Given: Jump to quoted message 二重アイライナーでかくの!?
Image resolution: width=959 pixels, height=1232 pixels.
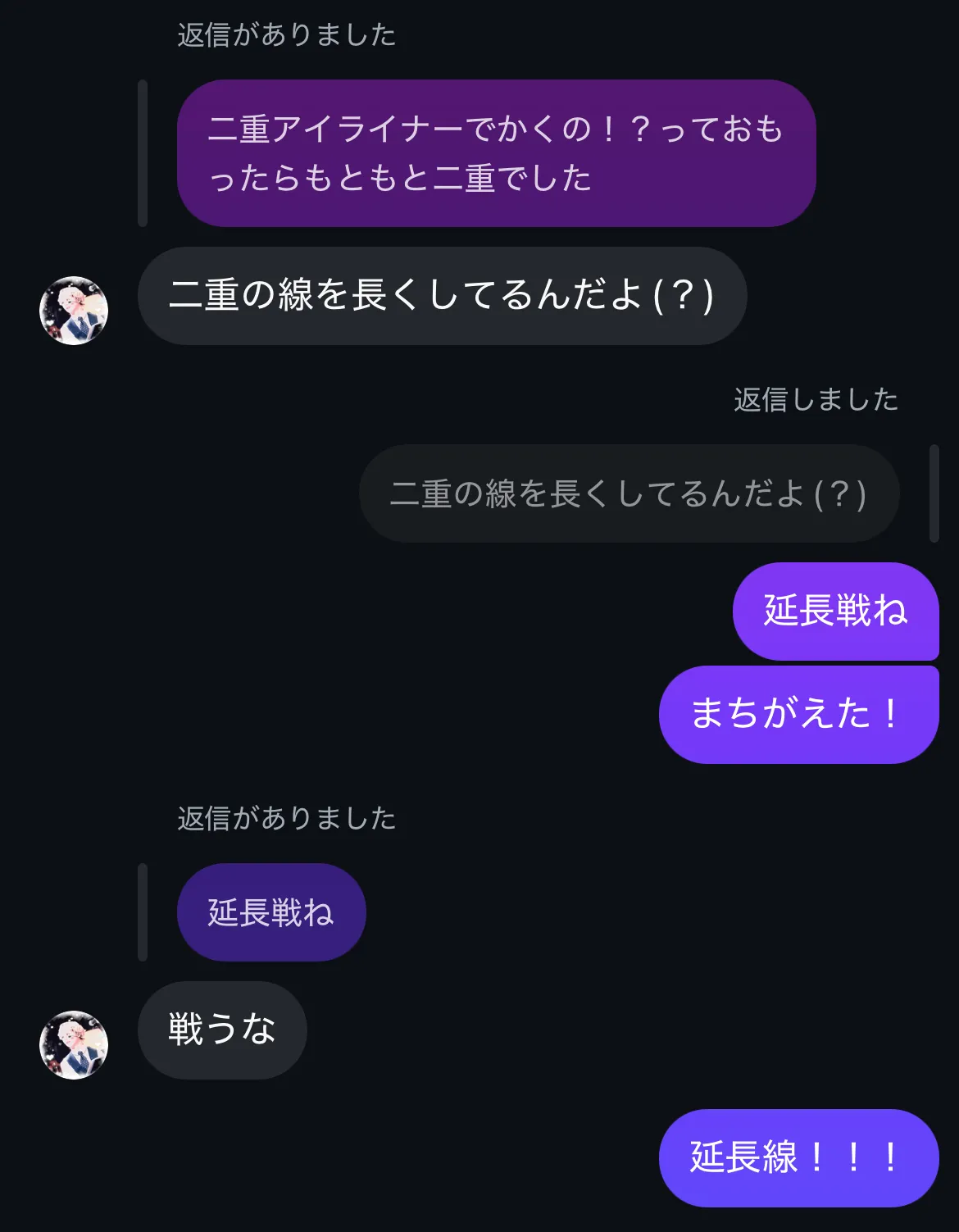Looking at the screenshot, I should click(496, 153).
